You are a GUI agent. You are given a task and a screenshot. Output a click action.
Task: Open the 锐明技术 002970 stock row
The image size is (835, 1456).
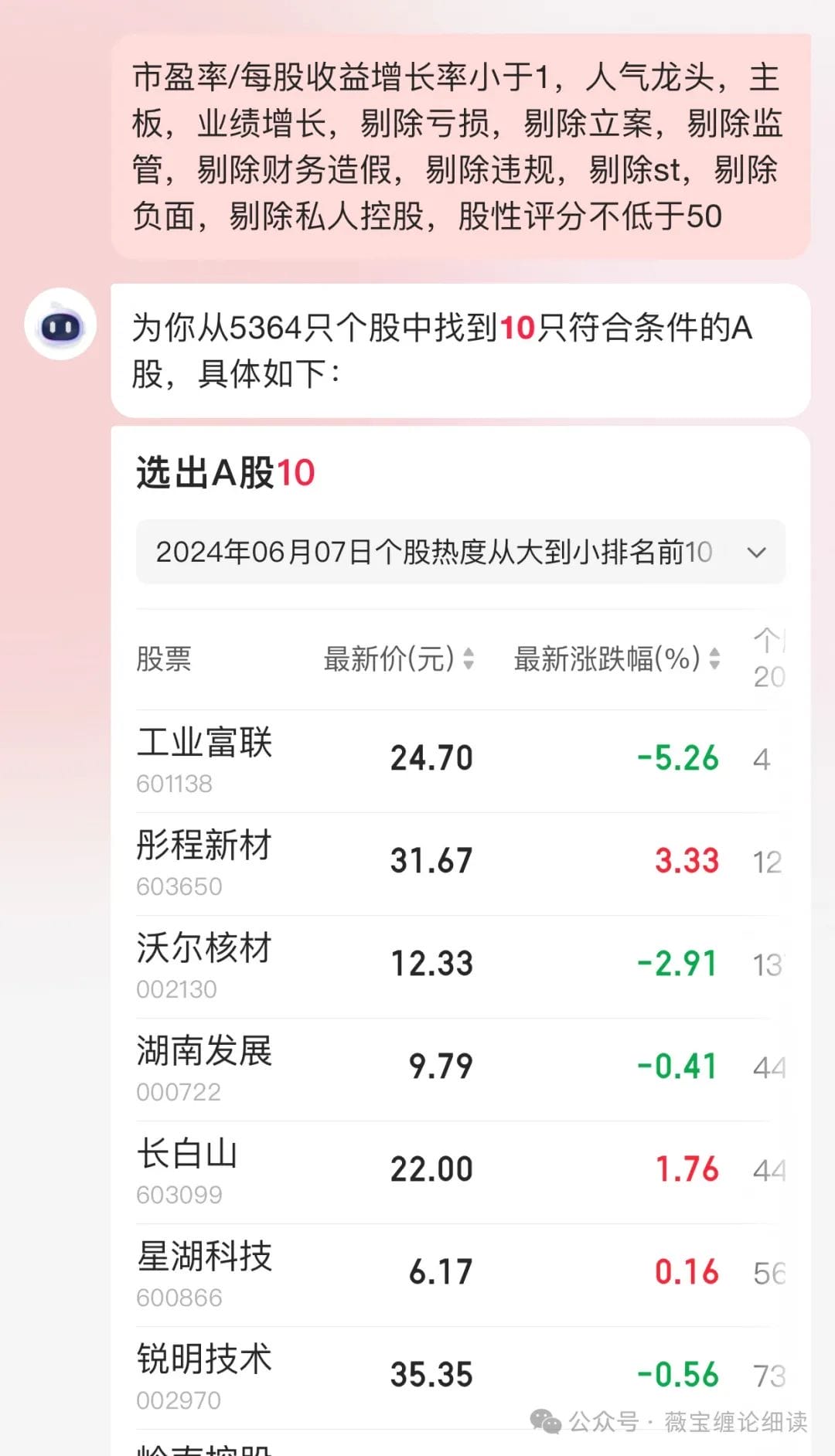[461, 1377]
